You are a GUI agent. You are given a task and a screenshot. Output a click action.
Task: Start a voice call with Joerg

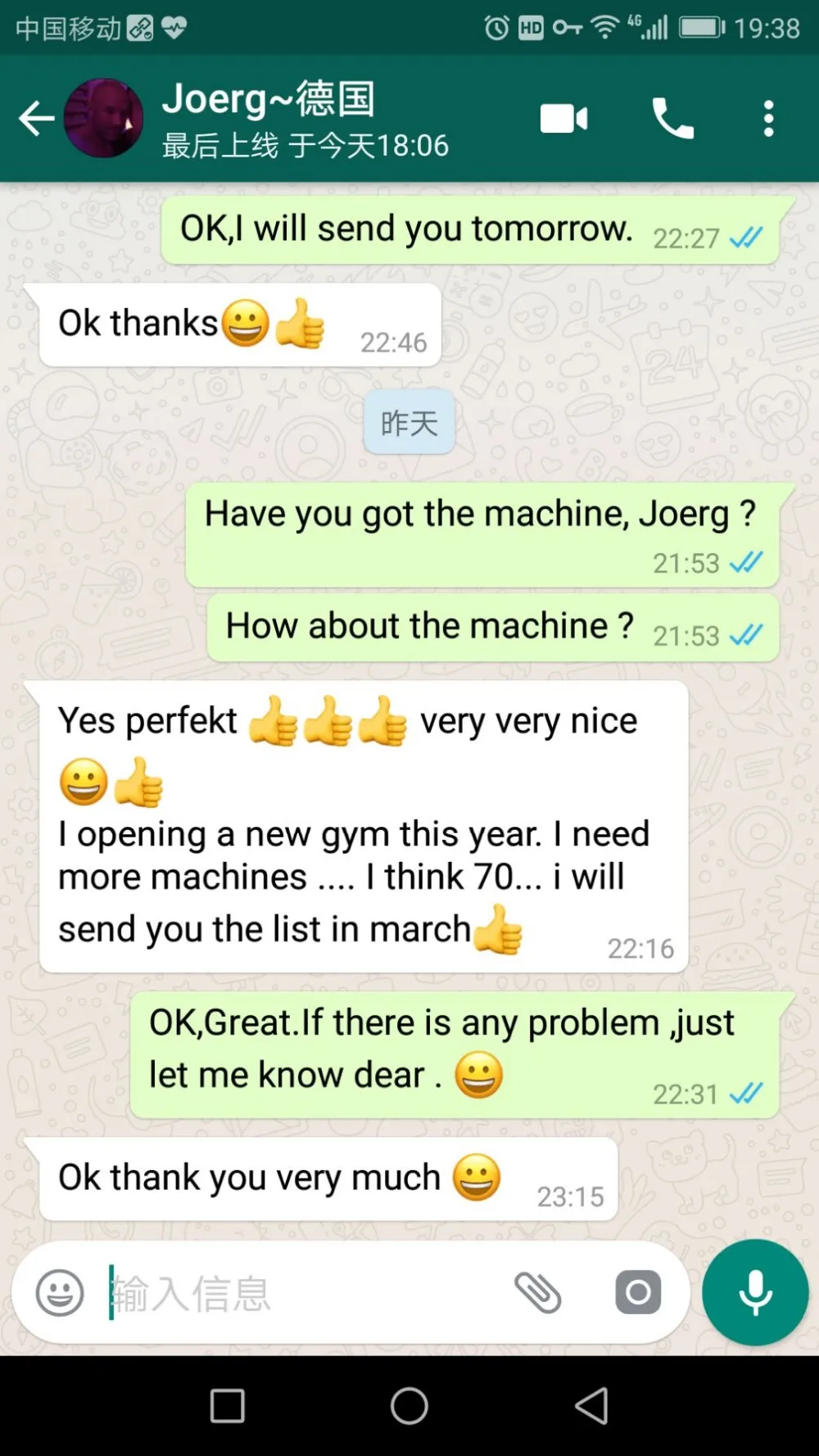672,119
